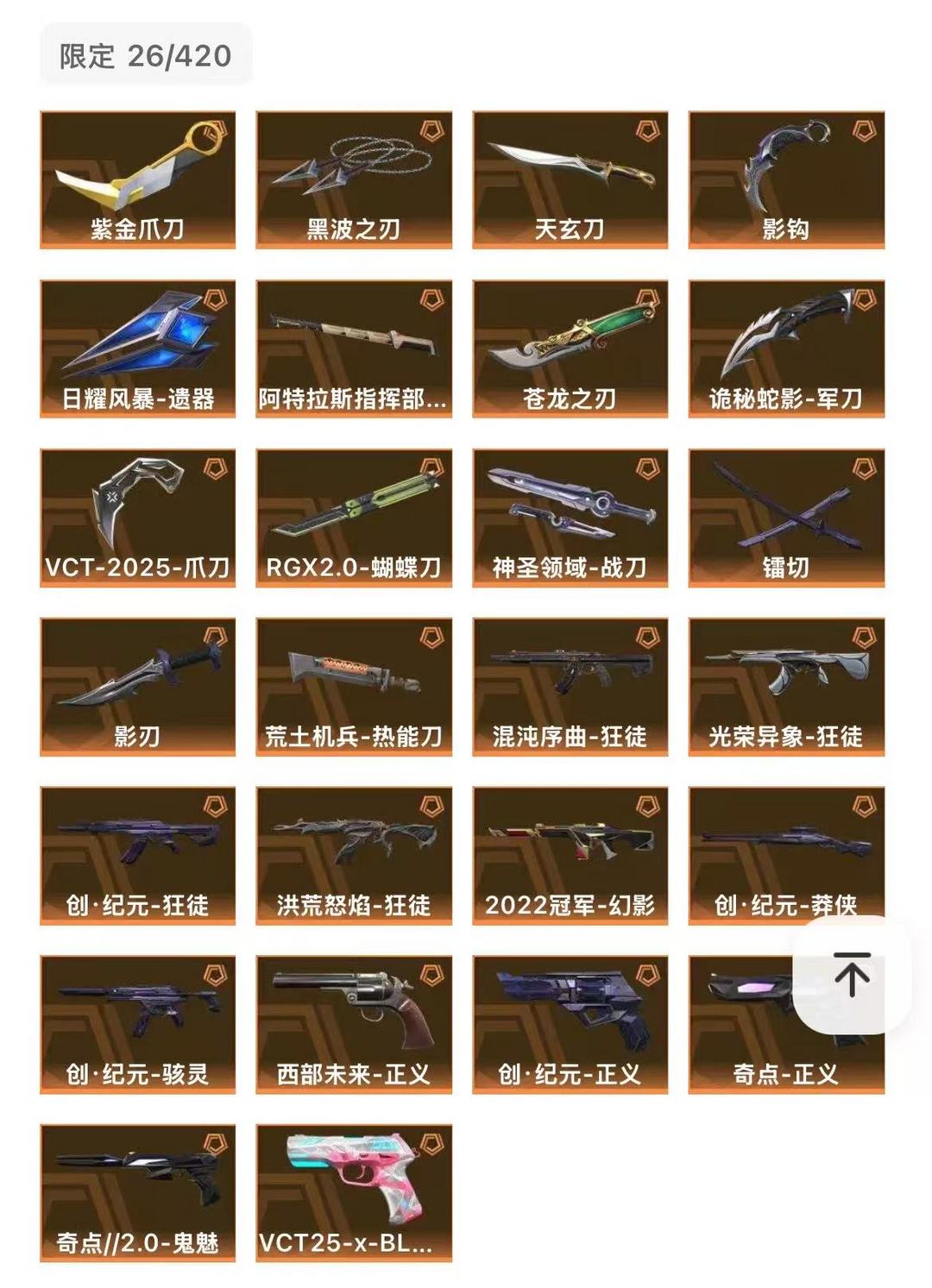Open the 光荣异象-狂徒 tile

(x=786, y=687)
